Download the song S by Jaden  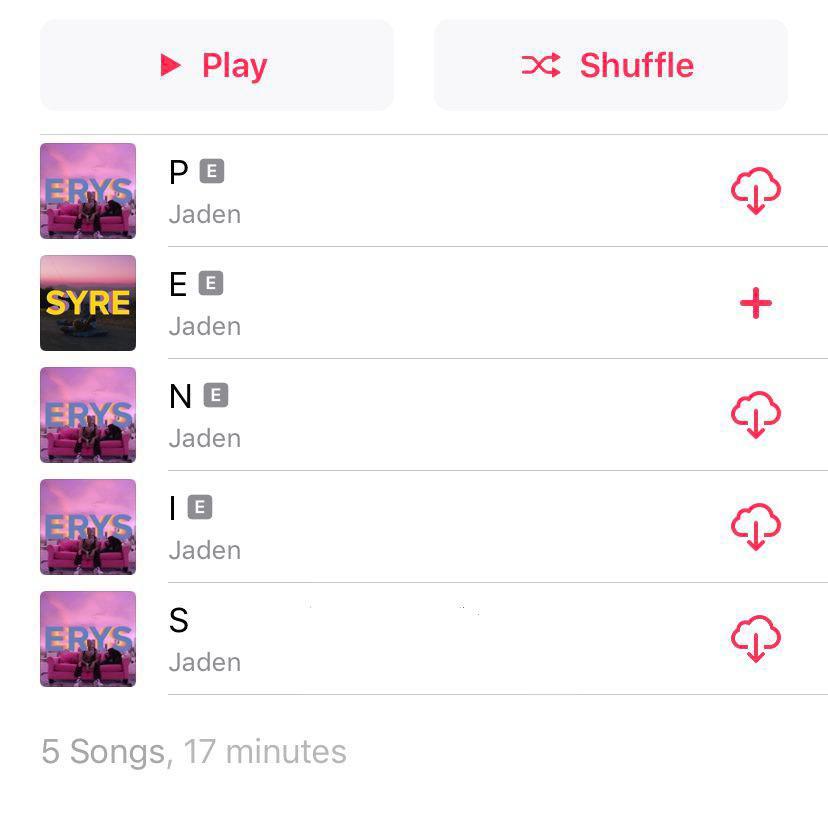(755, 639)
